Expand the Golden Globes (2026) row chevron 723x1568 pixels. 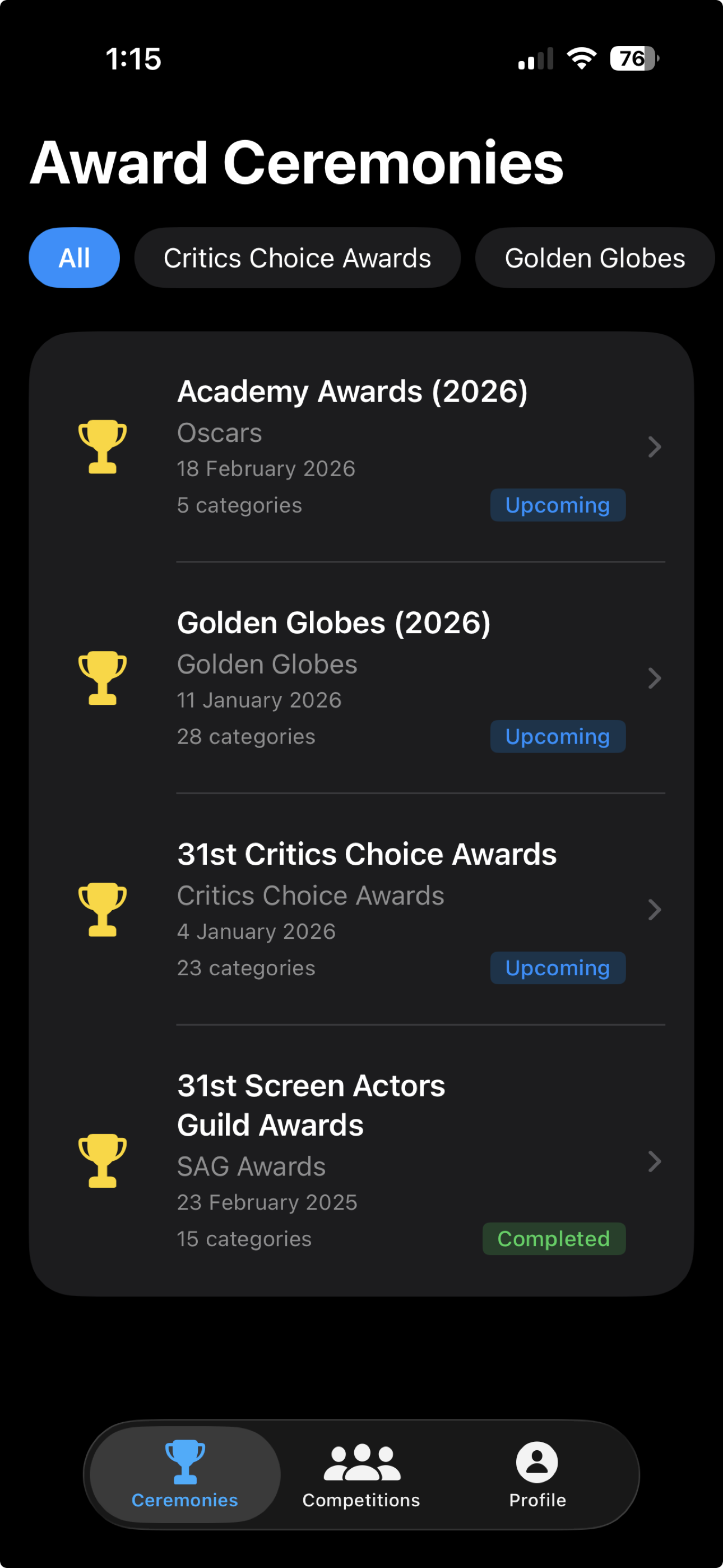point(655,679)
